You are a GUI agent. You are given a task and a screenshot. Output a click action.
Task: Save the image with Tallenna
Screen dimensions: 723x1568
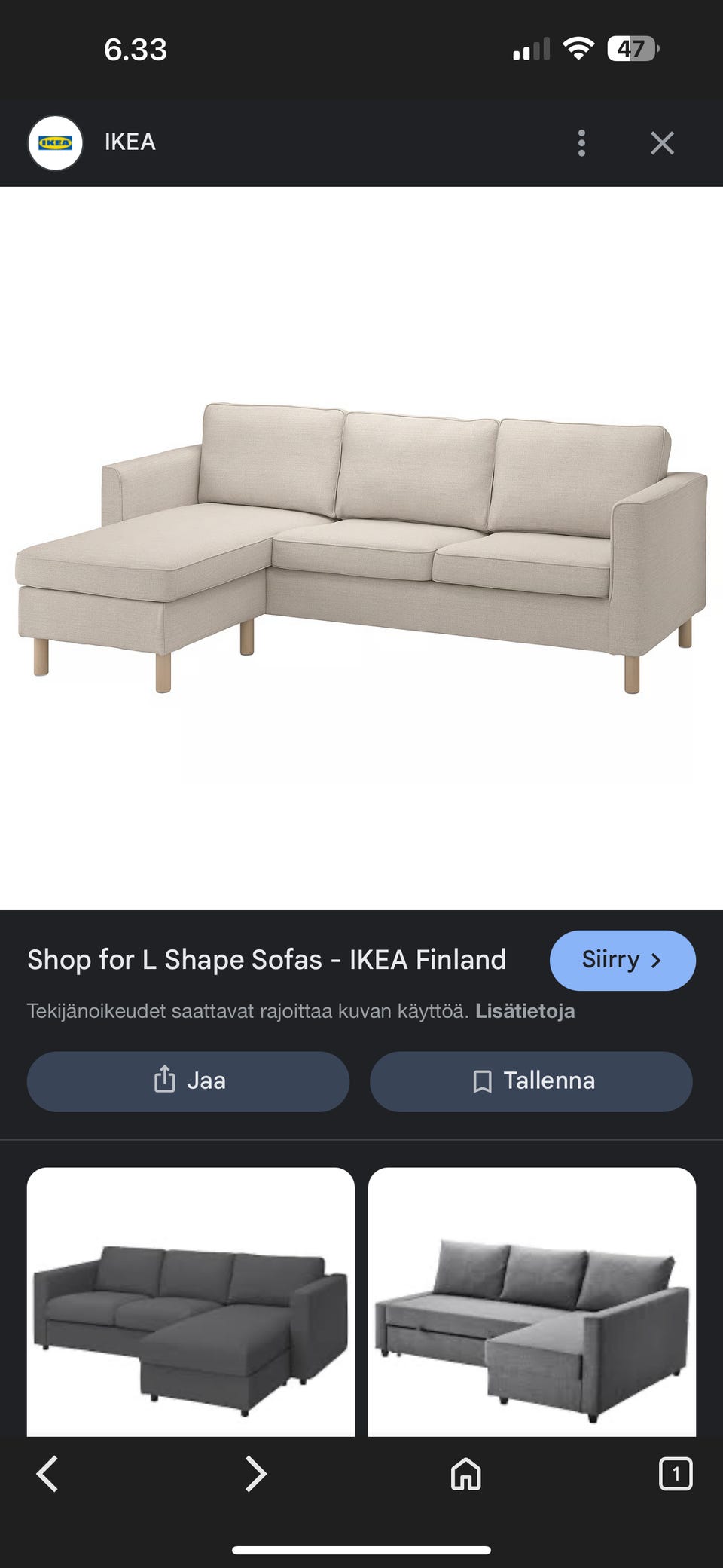(531, 1080)
